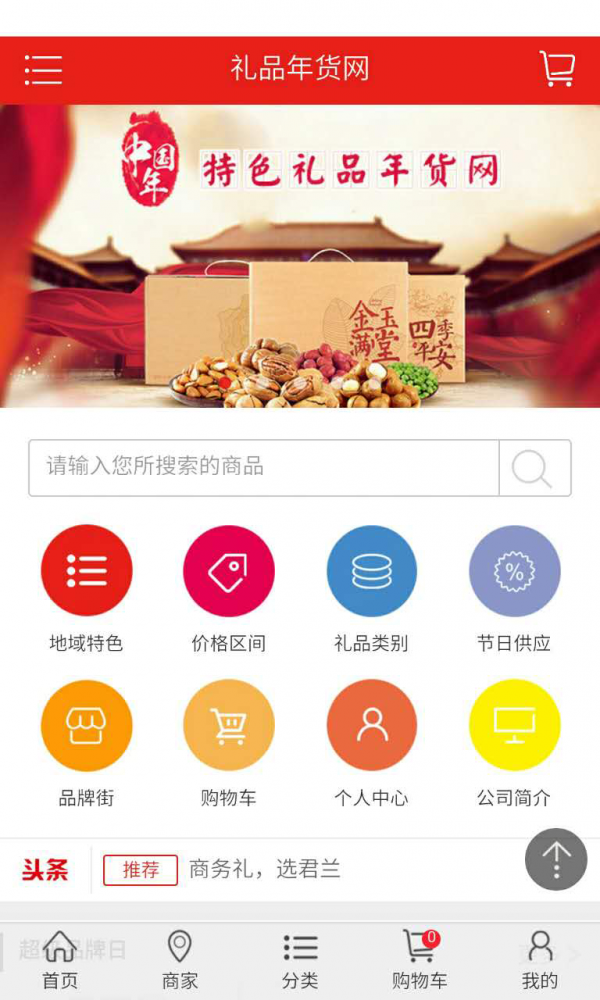The height and width of the screenshot is (1000, 600).
Task: Switch to 我的 tab
Action: [540, 960]
